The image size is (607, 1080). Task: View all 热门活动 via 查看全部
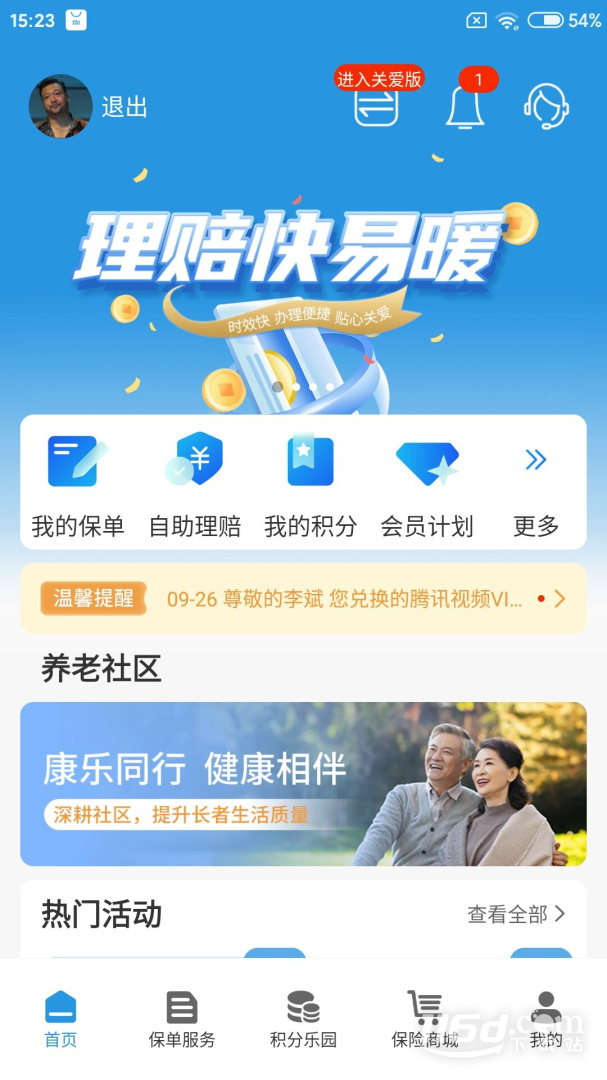[516, 915]
